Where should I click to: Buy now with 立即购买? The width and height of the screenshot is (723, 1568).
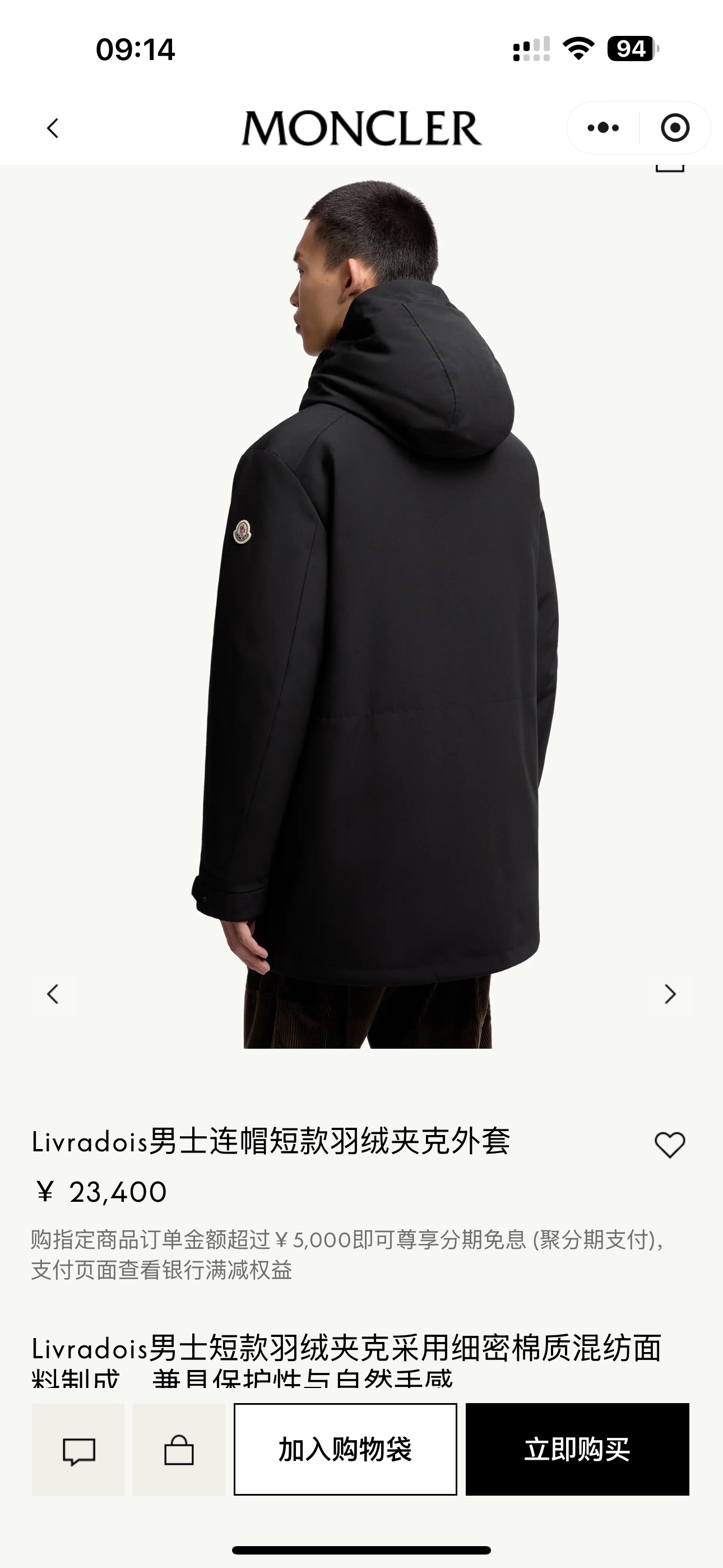(x=577, y=1449)
